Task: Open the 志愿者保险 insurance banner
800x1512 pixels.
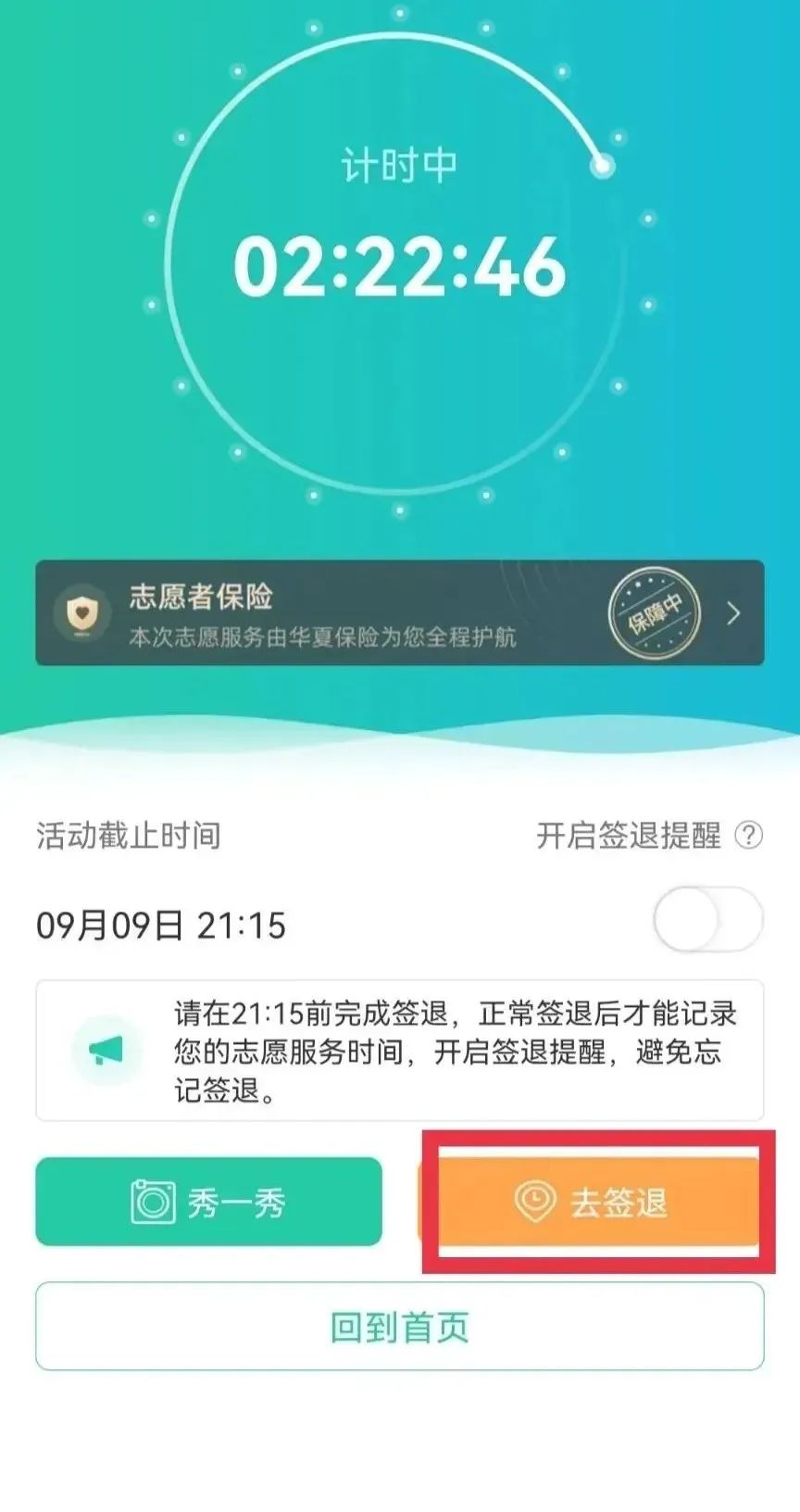Action: click(400, 613)
